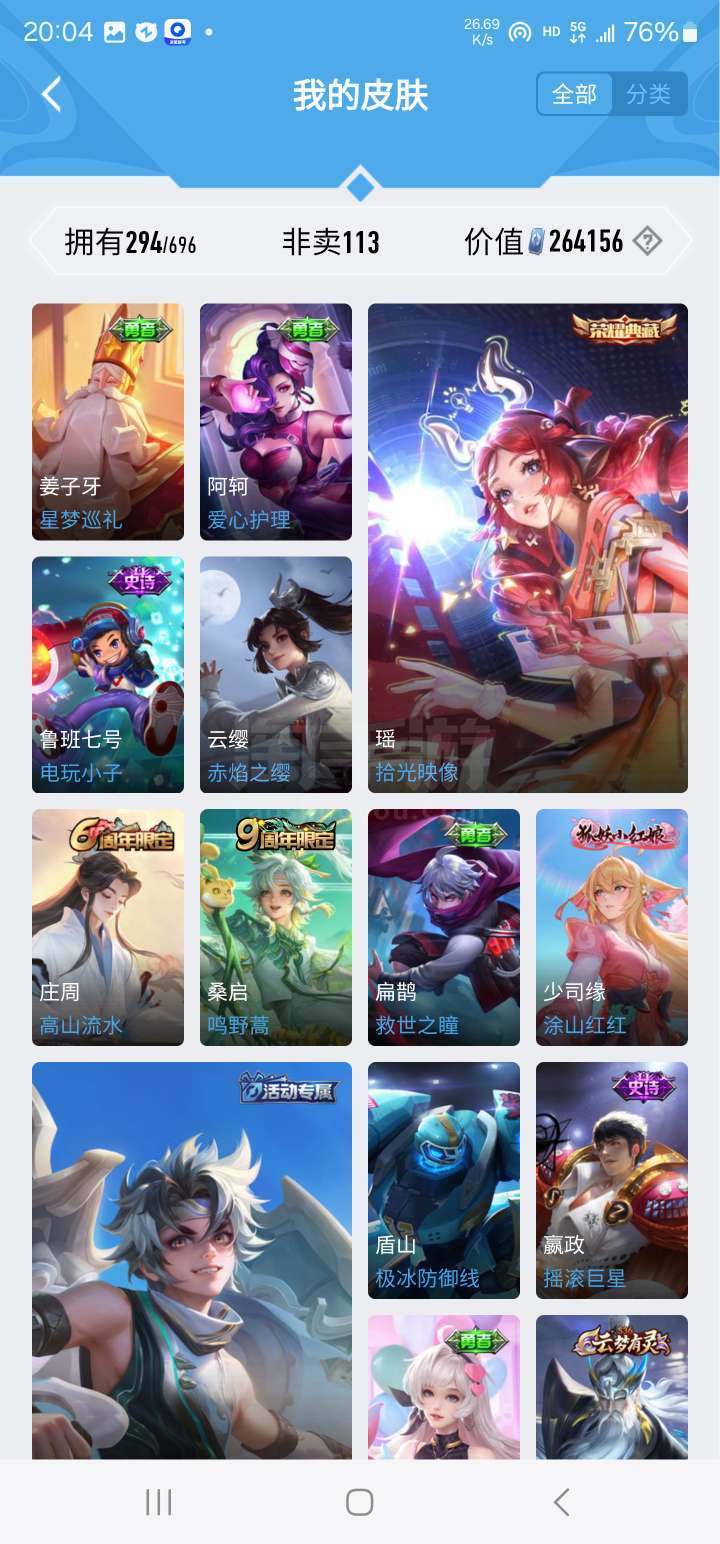The width and height of the screenshot is (720, 1544).
Task: Open 姜子牙 星梦巡礼 skin
Action: coord(108,422)
